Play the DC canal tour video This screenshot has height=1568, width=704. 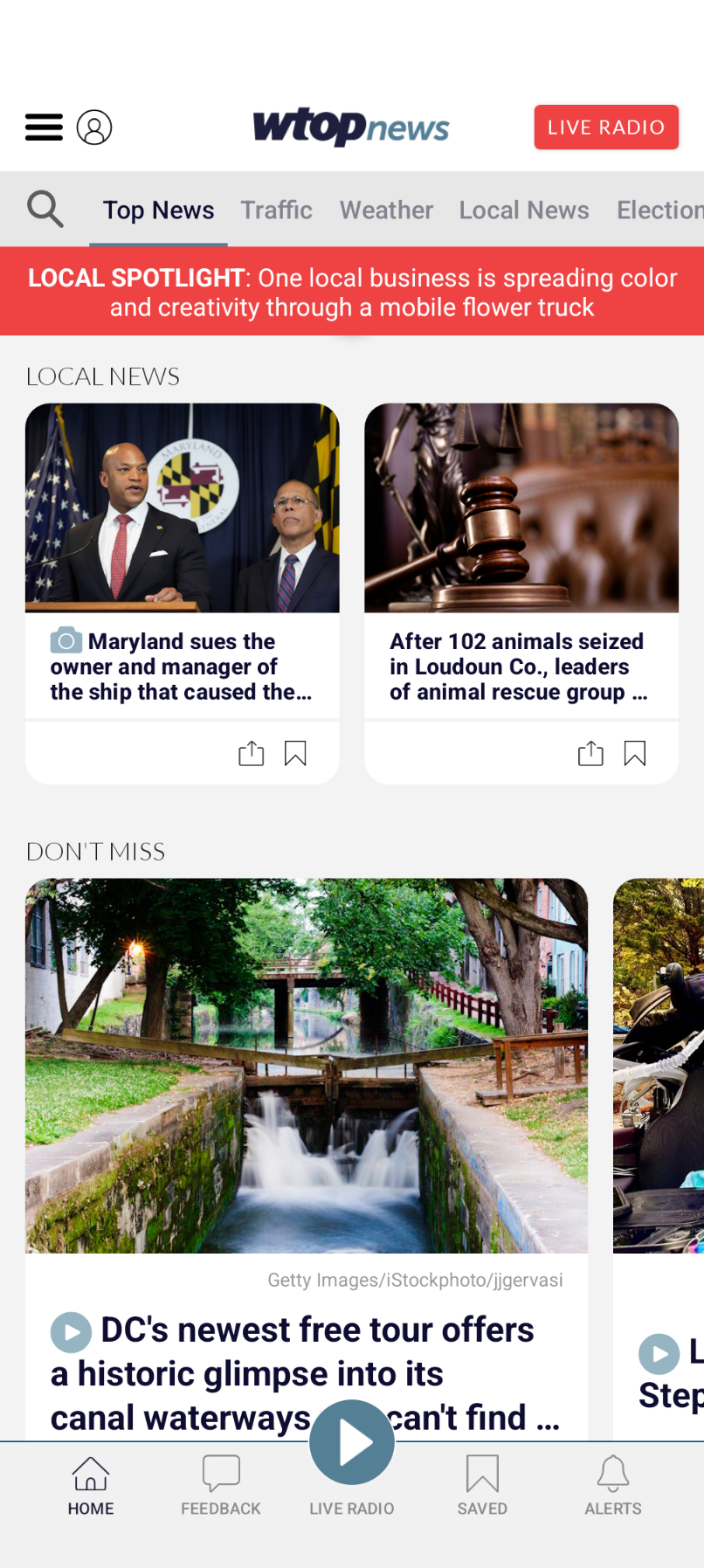[71, 1331]
